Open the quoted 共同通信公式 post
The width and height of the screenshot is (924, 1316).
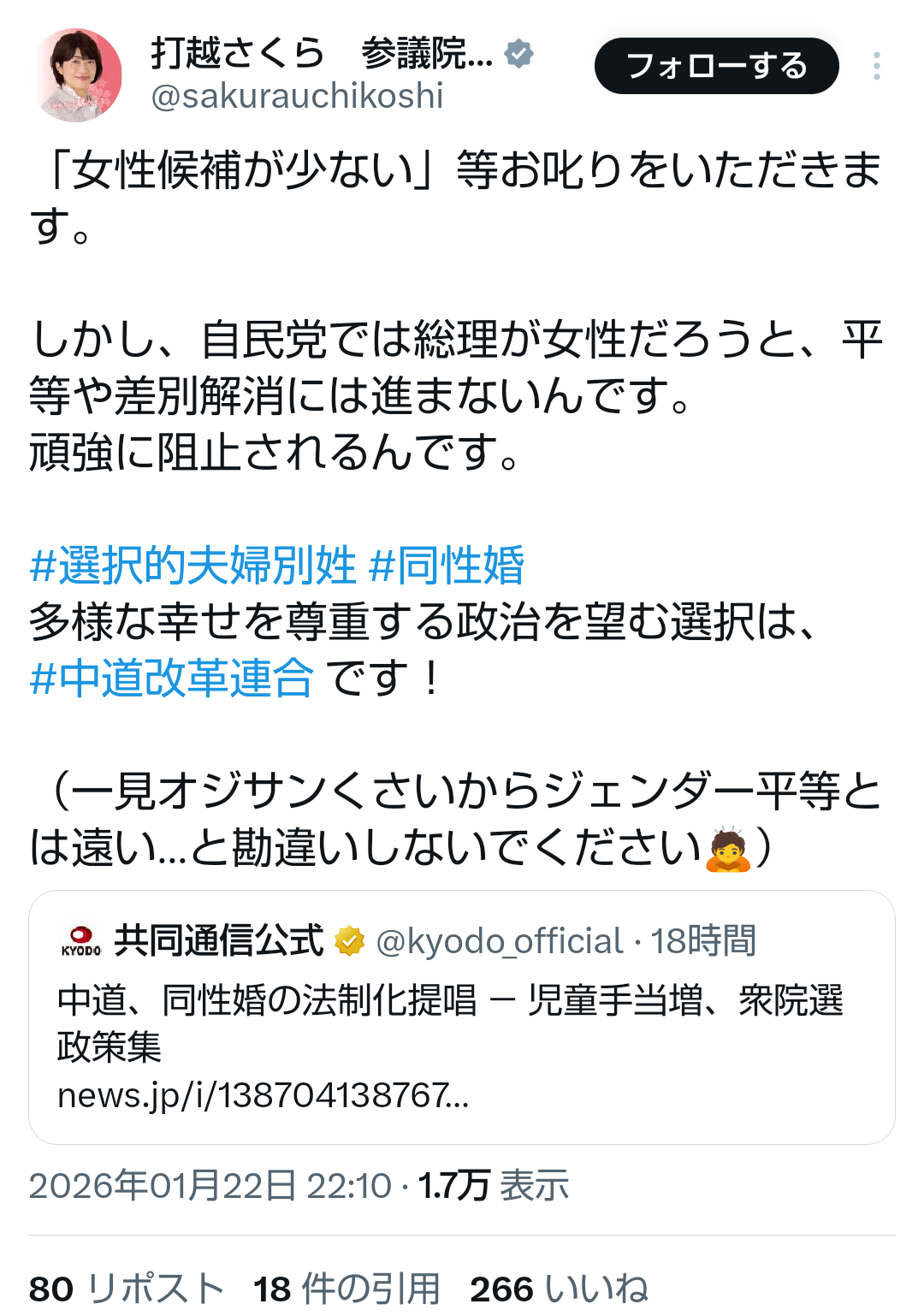tap(461, 1017)
